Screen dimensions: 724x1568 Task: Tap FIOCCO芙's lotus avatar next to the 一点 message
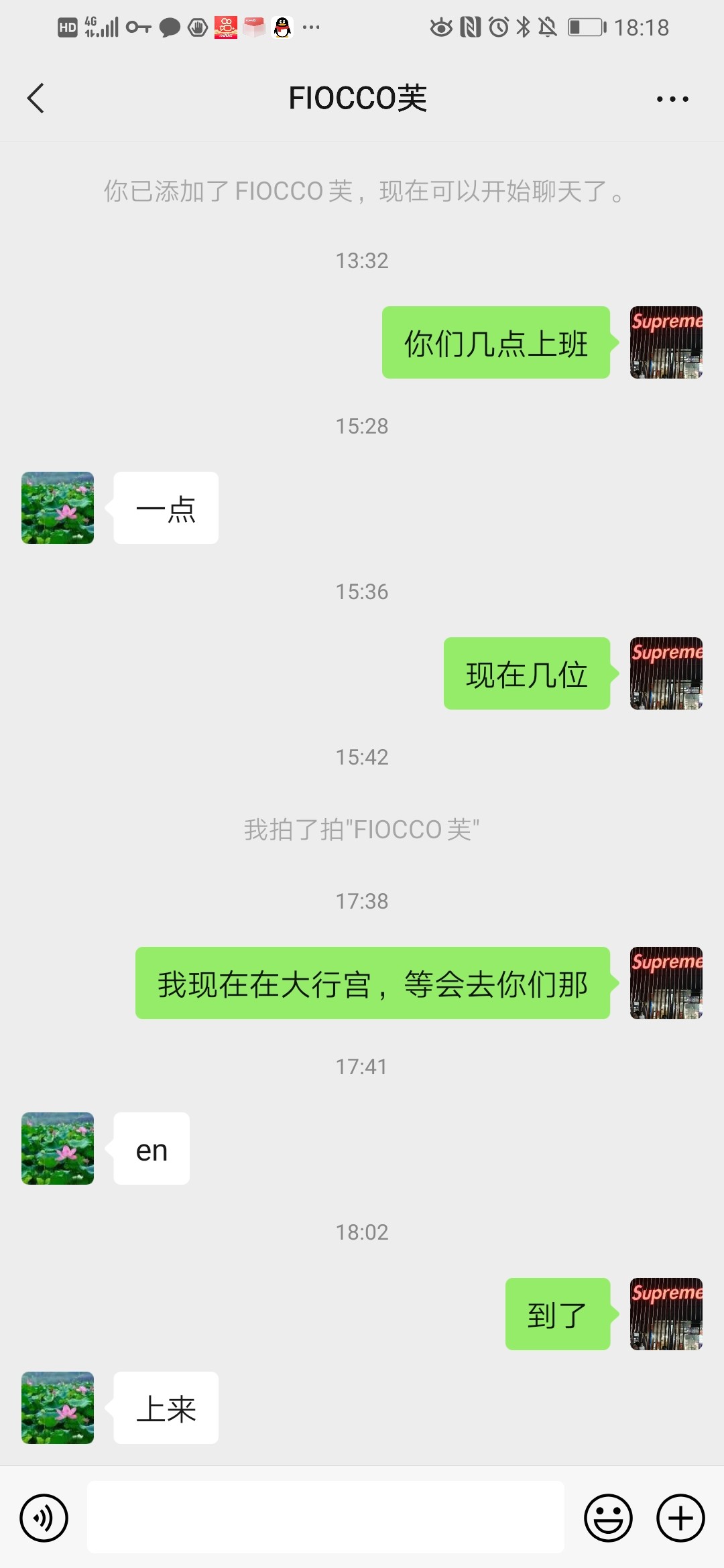[57, 508]
